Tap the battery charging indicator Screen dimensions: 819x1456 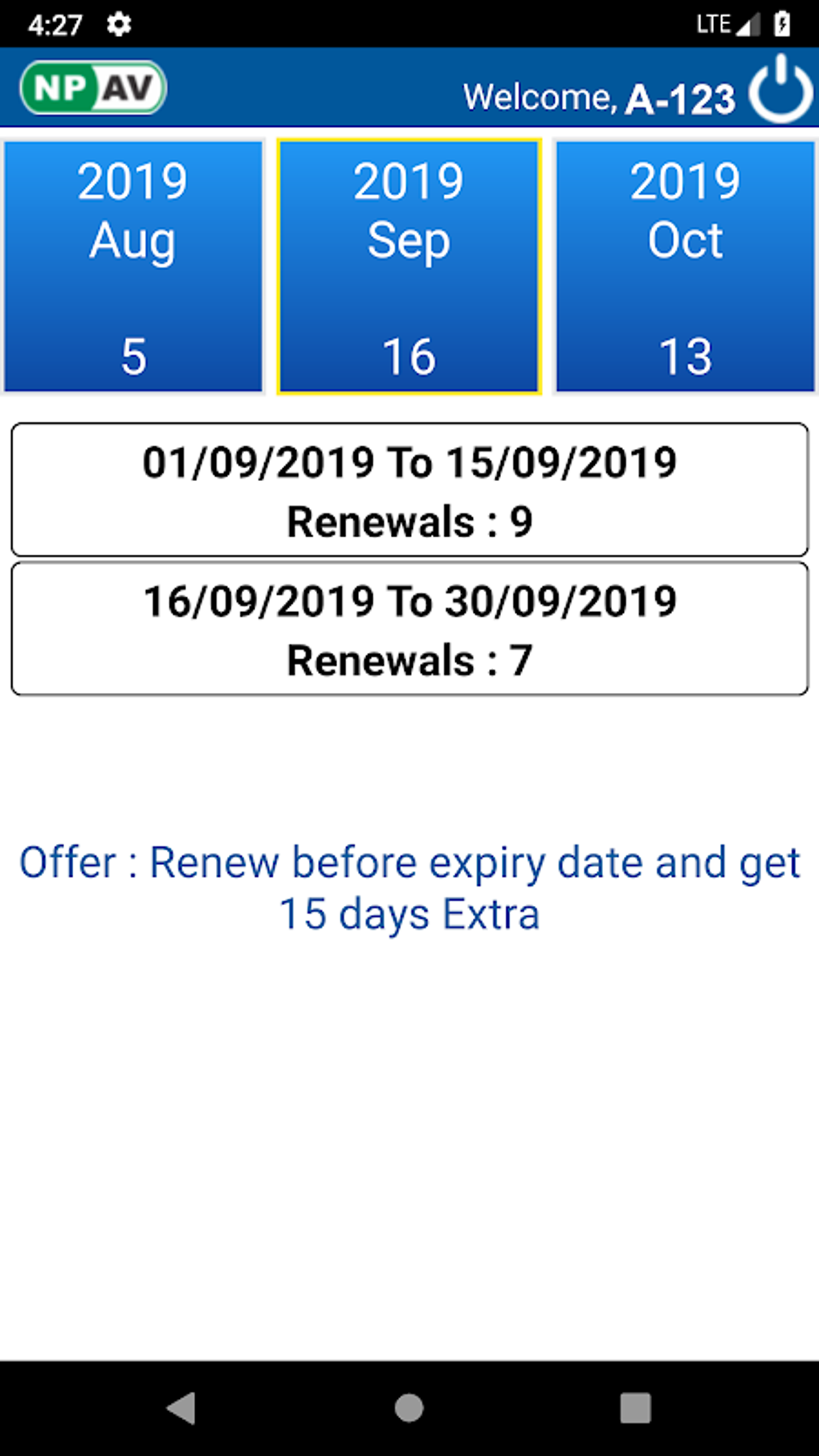pyautogui.click(x=783, y=22)
